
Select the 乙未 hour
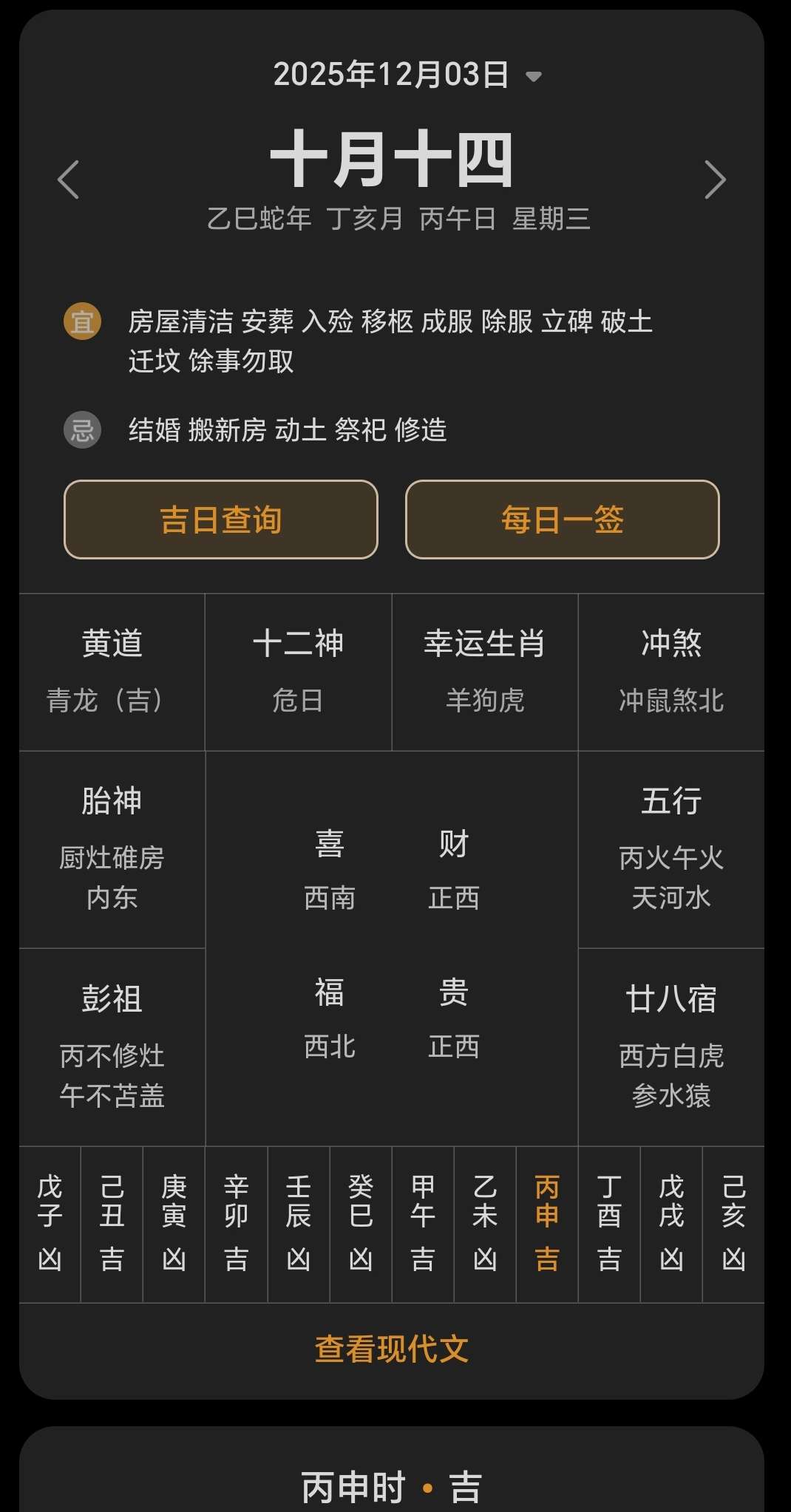click(x=484, y=1223)
